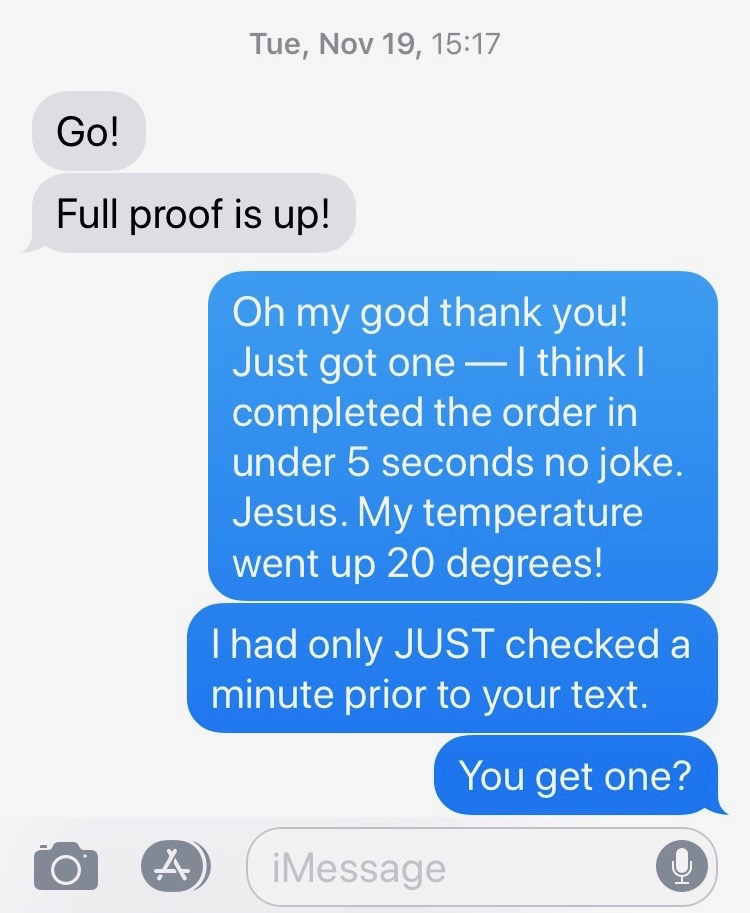Image resolution: width=750 pixels, height=913 pixels.
Task: Focus the iMessage text field
Action: pyautogui.click(x=450, y=866)
